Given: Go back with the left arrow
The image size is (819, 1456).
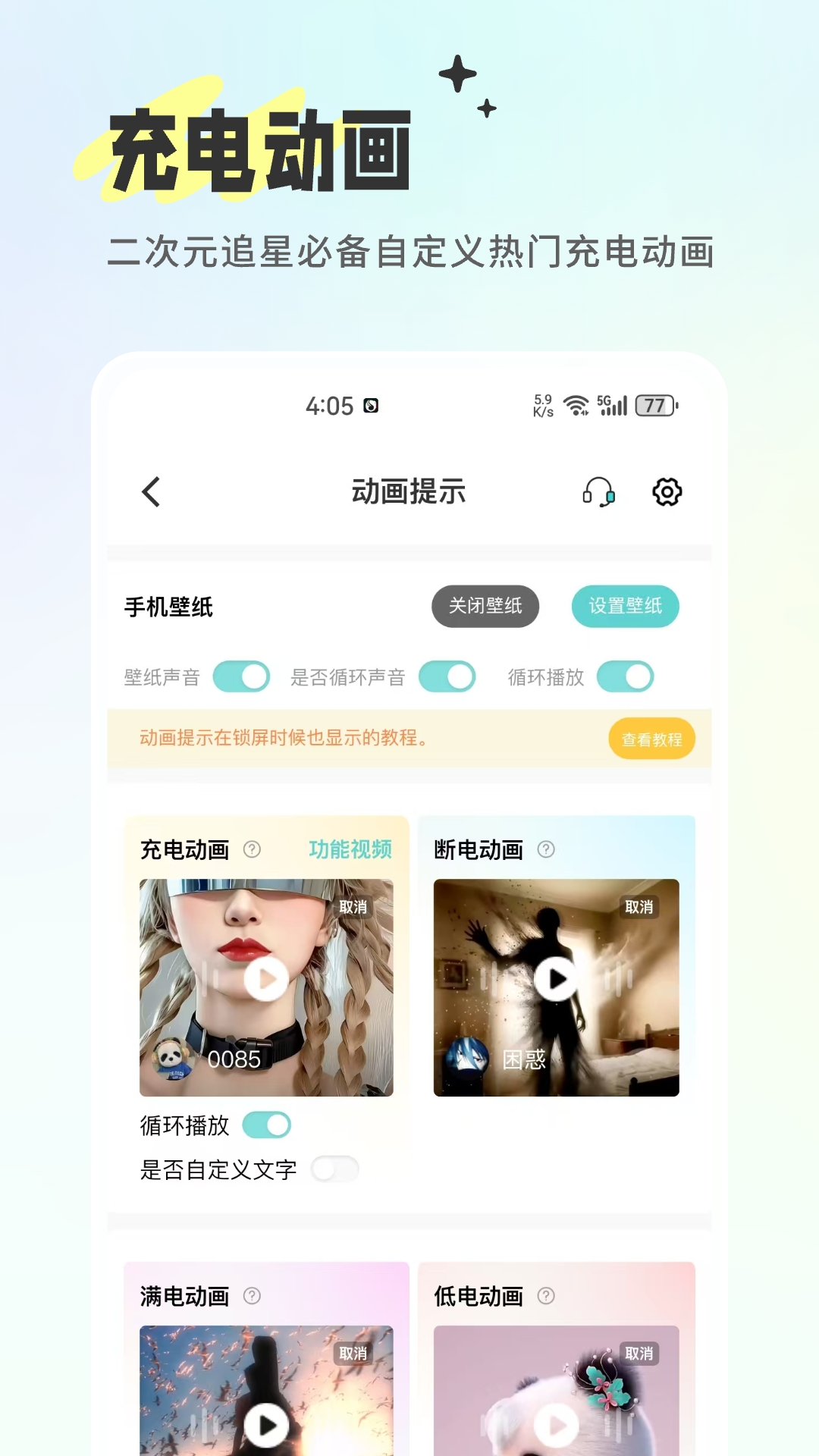Looking at the screenshot, I should pos(150,492).
